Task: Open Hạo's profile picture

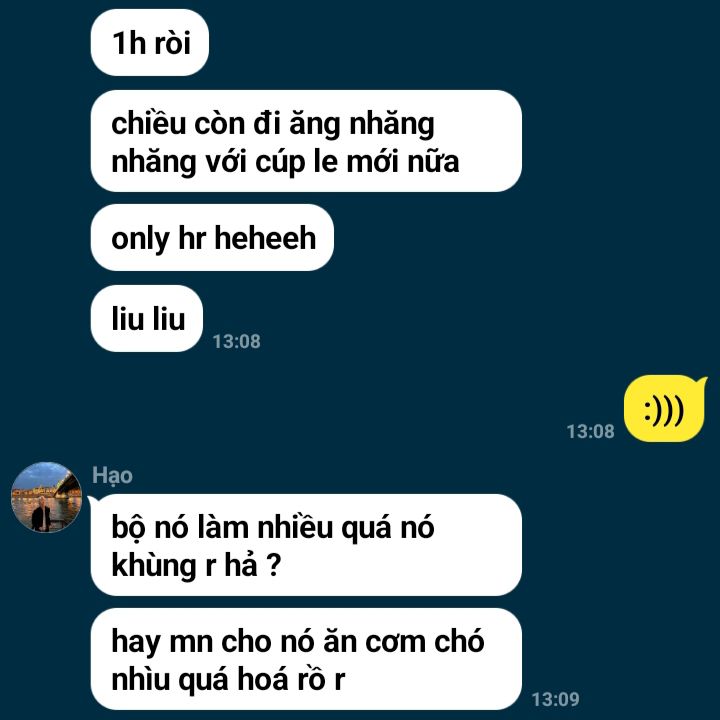Action: [x=45, y=497]
